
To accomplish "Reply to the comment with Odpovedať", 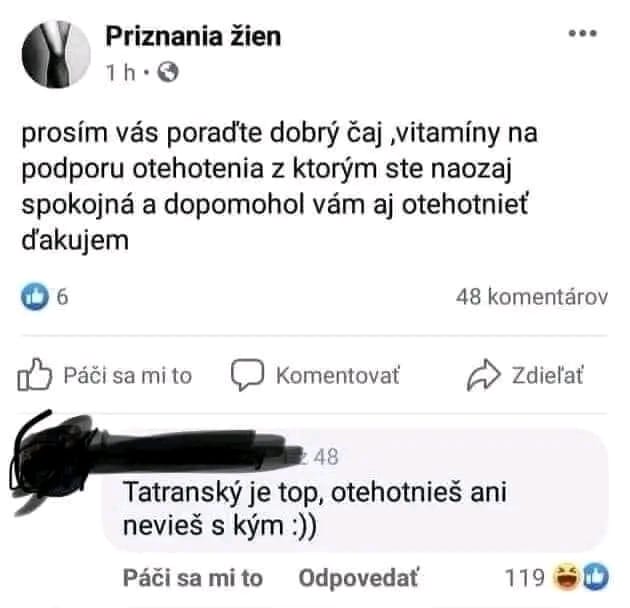I will click(359, 577).
